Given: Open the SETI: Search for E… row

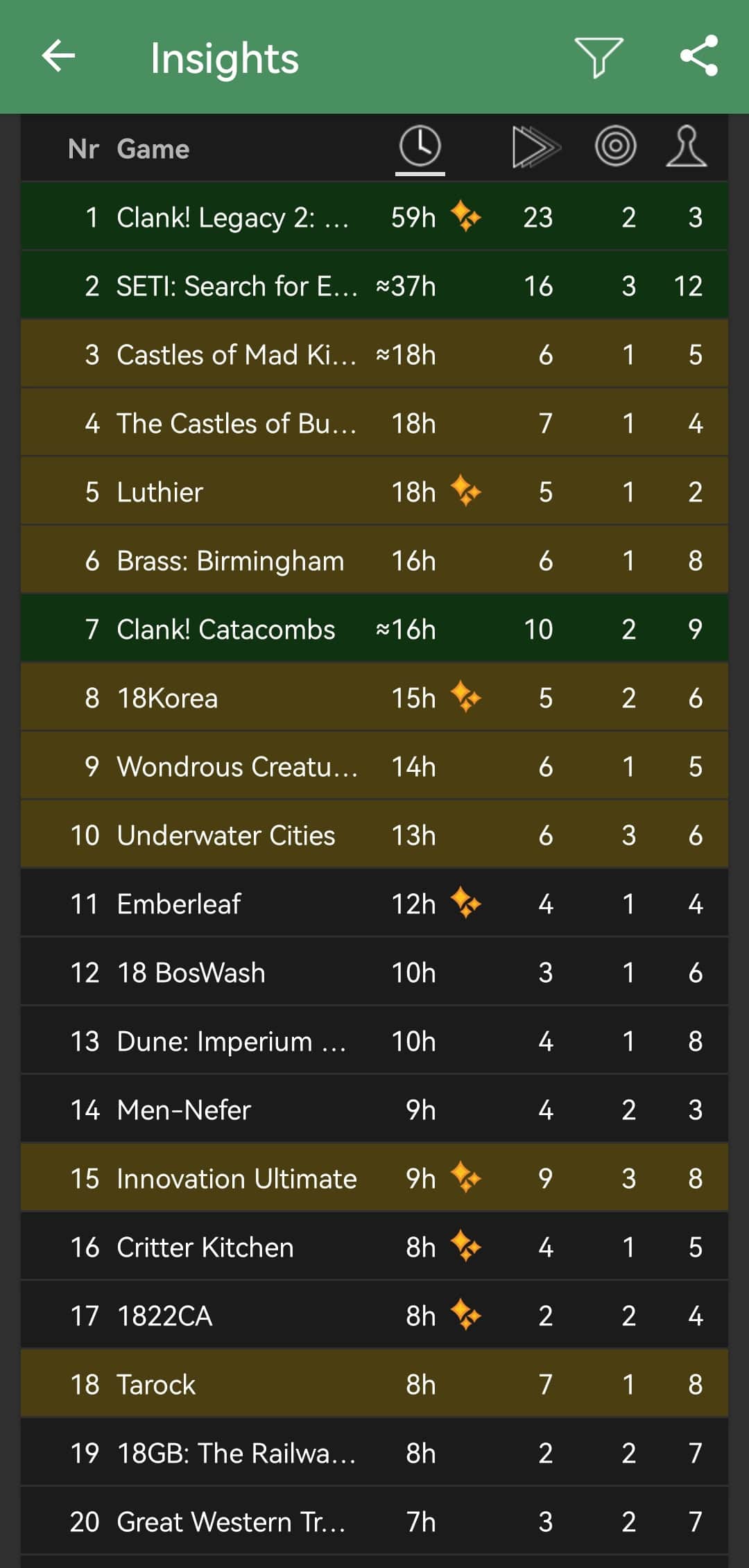Looking at the screenshot, I should click(x=236, y=286).
